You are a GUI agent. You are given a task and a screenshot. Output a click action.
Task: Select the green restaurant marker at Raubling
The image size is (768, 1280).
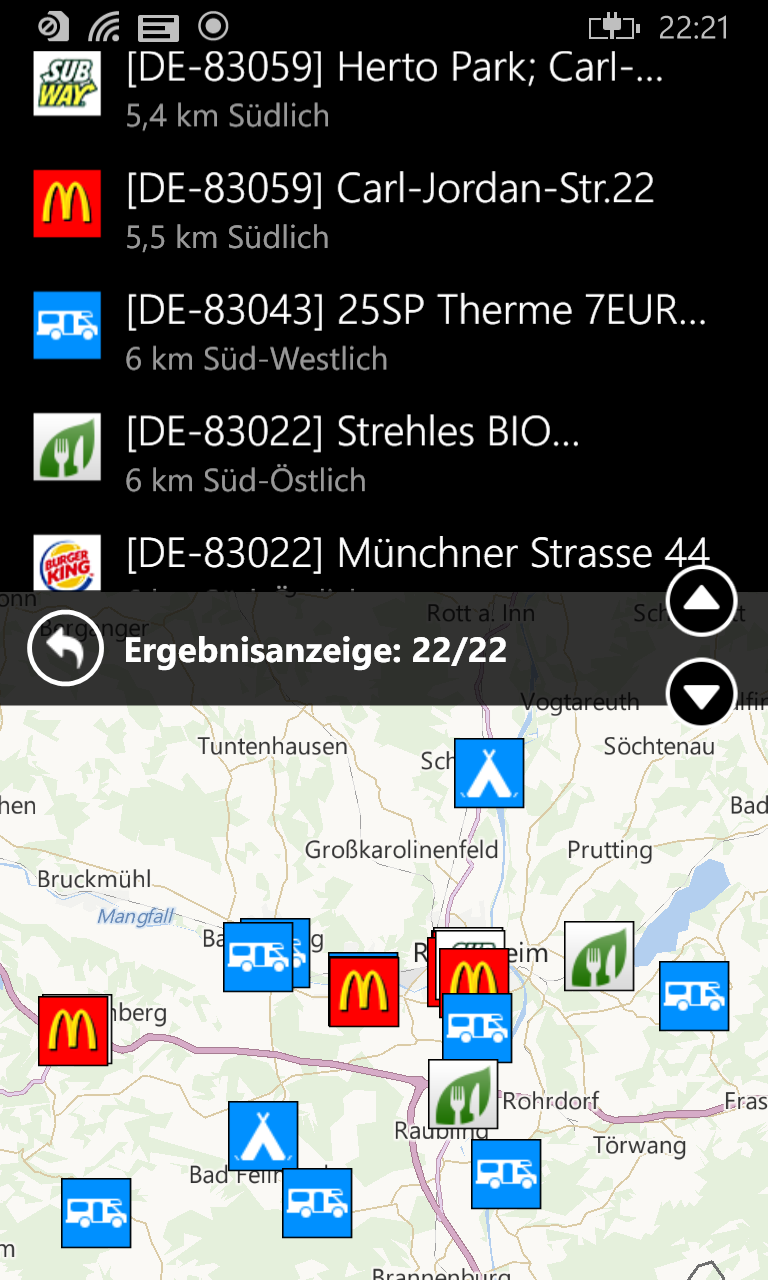[463, 1094]
